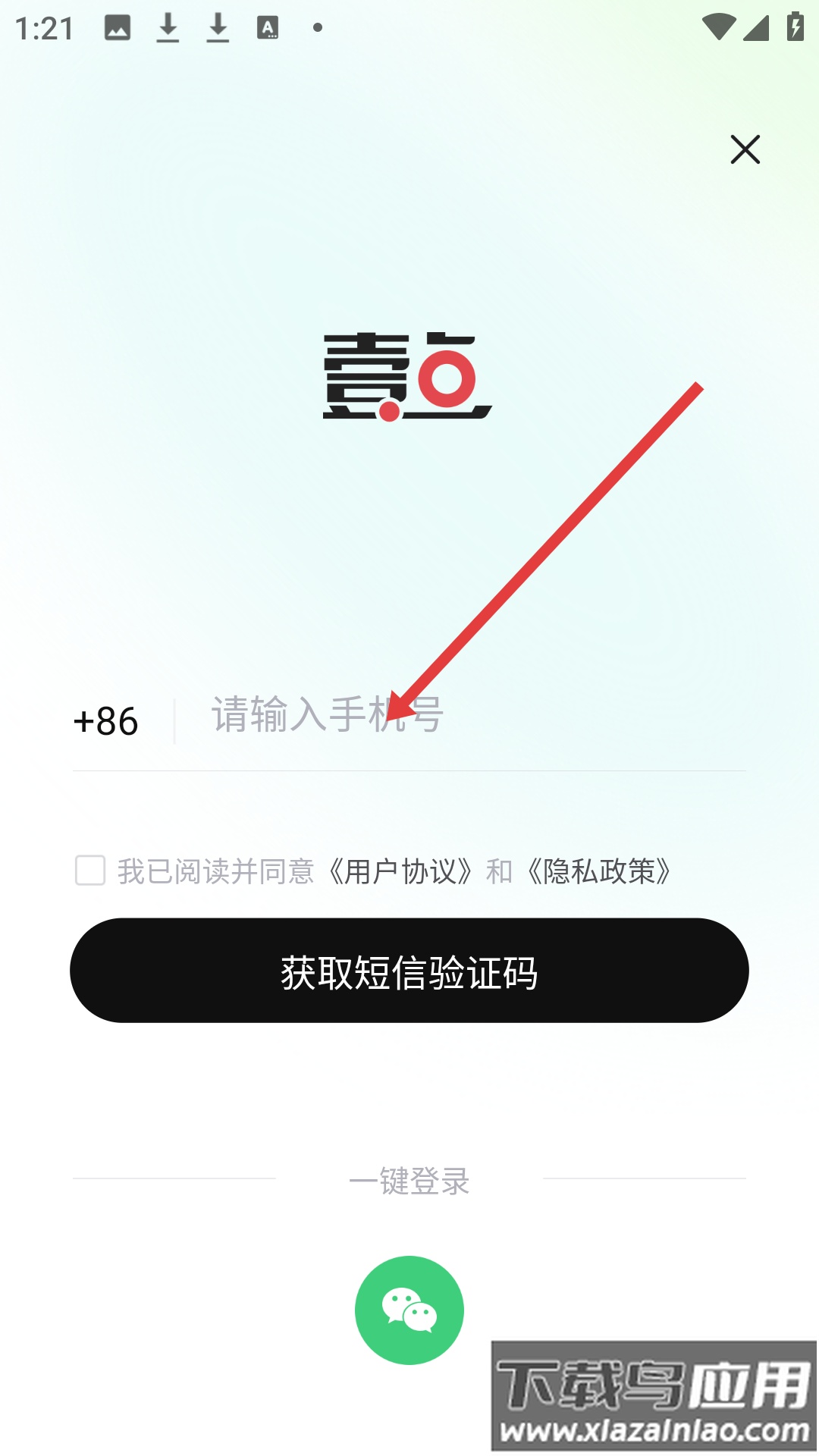Focus the phone number input field
The image size is (819, 1456).
pyautogui.click(x=470, y=715)
